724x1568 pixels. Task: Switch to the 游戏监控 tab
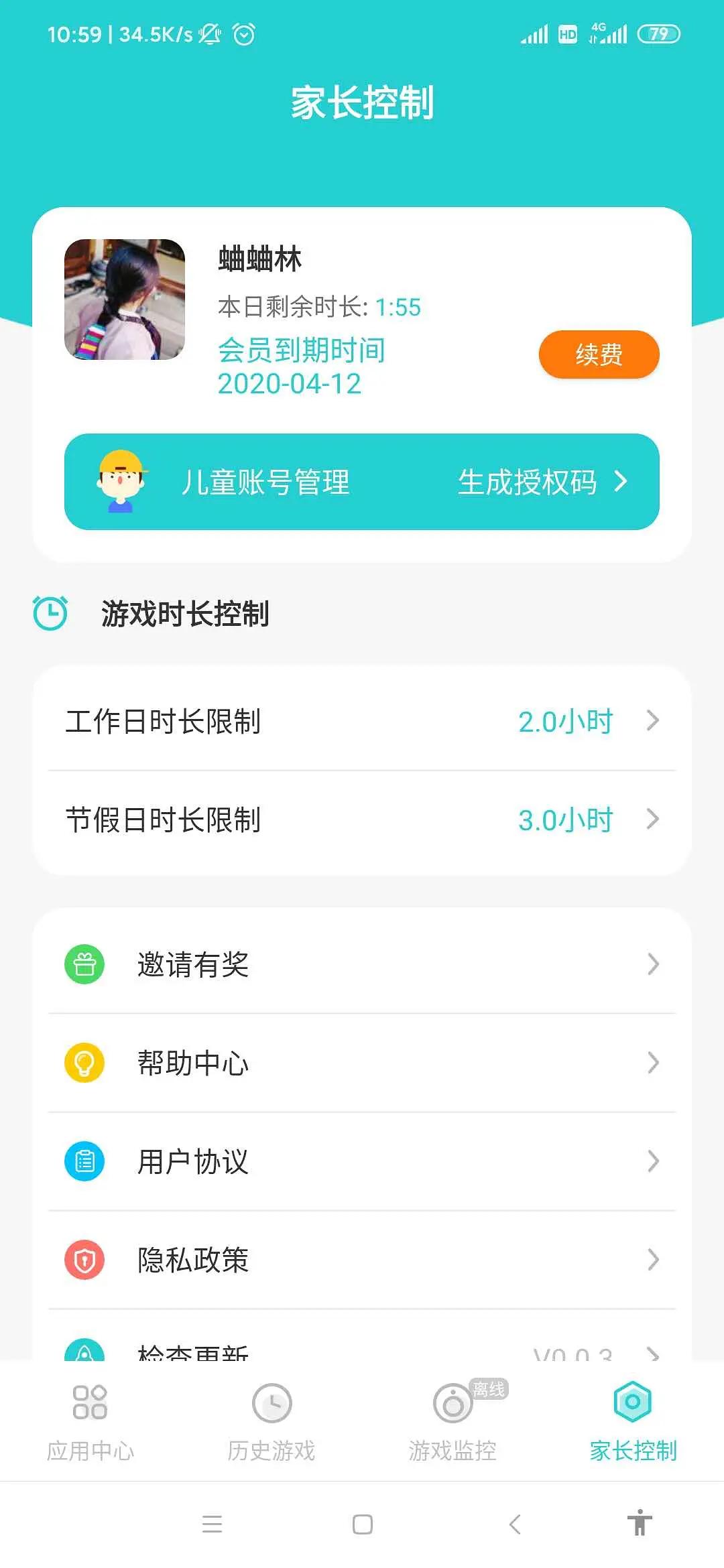[452, 1422]
